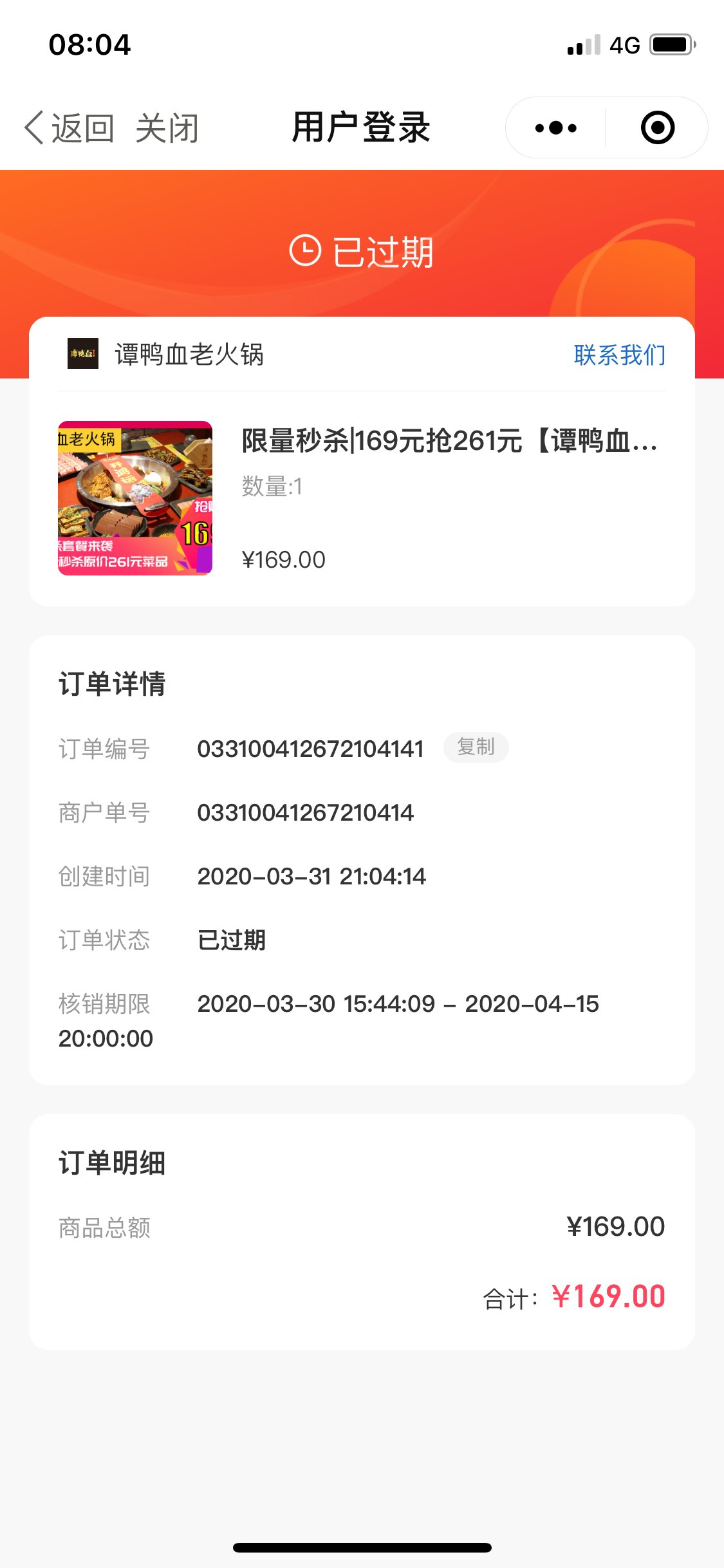Open the 限量秒杀 169元 hotpot product card
This screenshot has height=1568, width=724.
362,498
